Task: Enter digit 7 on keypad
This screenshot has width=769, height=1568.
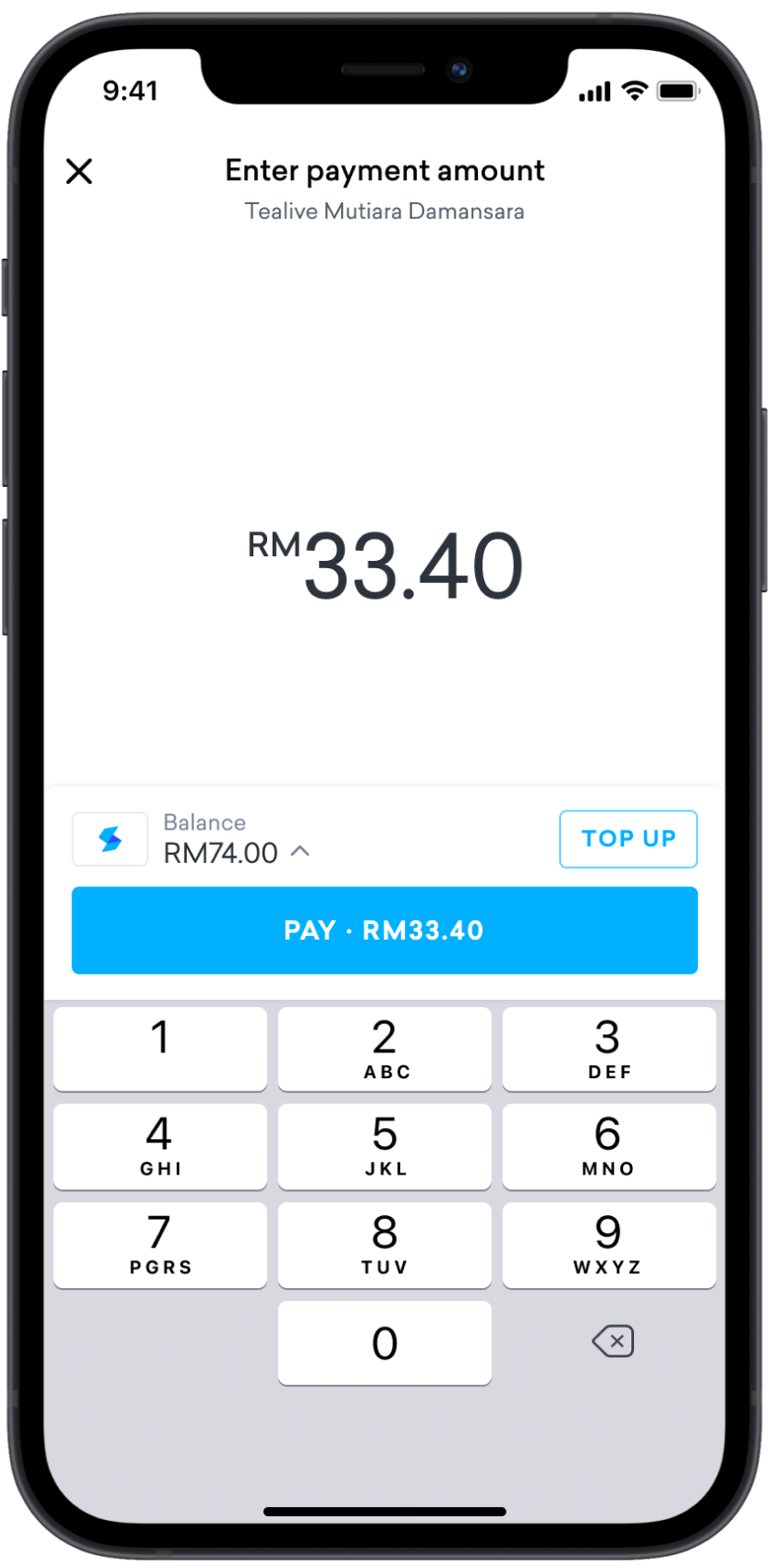Action: (x=160, y=1244)
